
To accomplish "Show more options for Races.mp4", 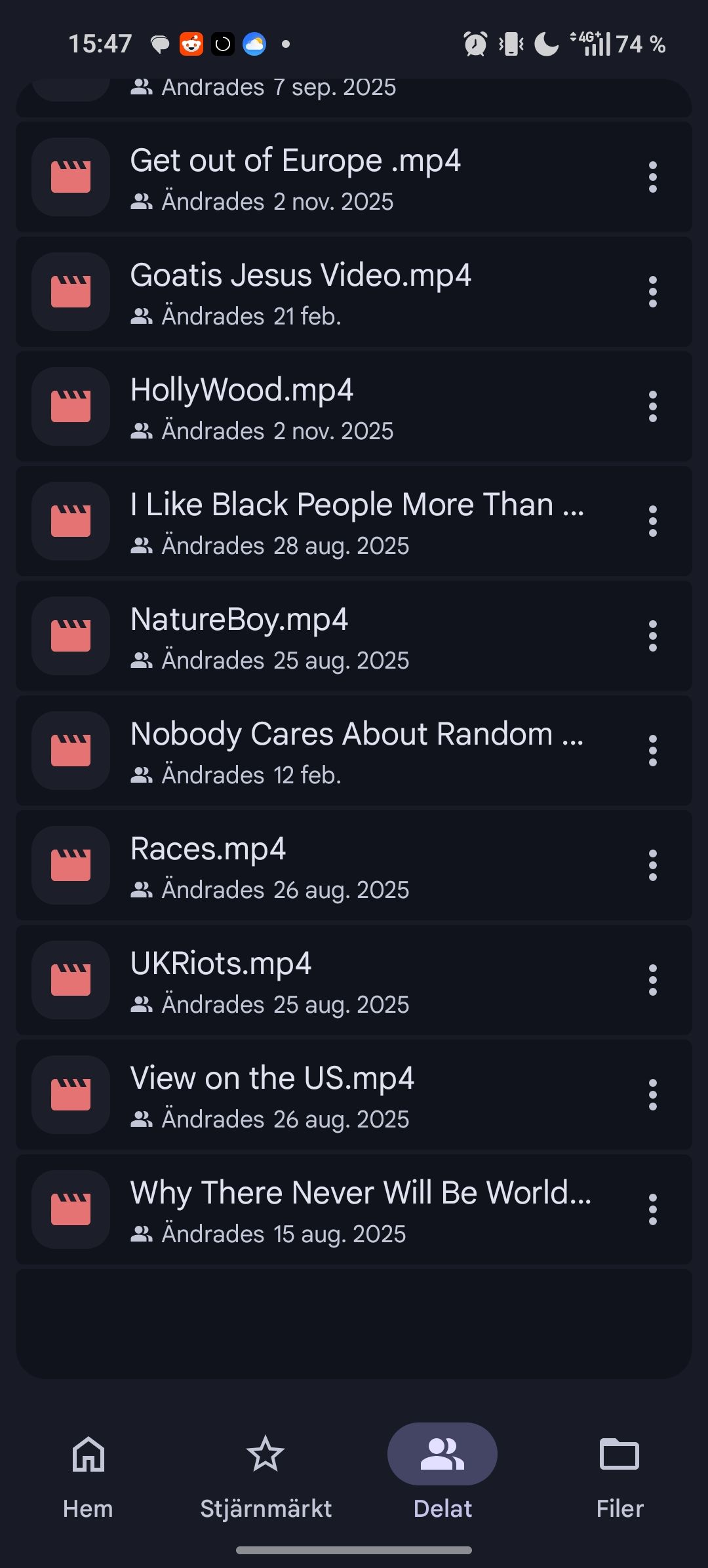I will pos(652,865).
